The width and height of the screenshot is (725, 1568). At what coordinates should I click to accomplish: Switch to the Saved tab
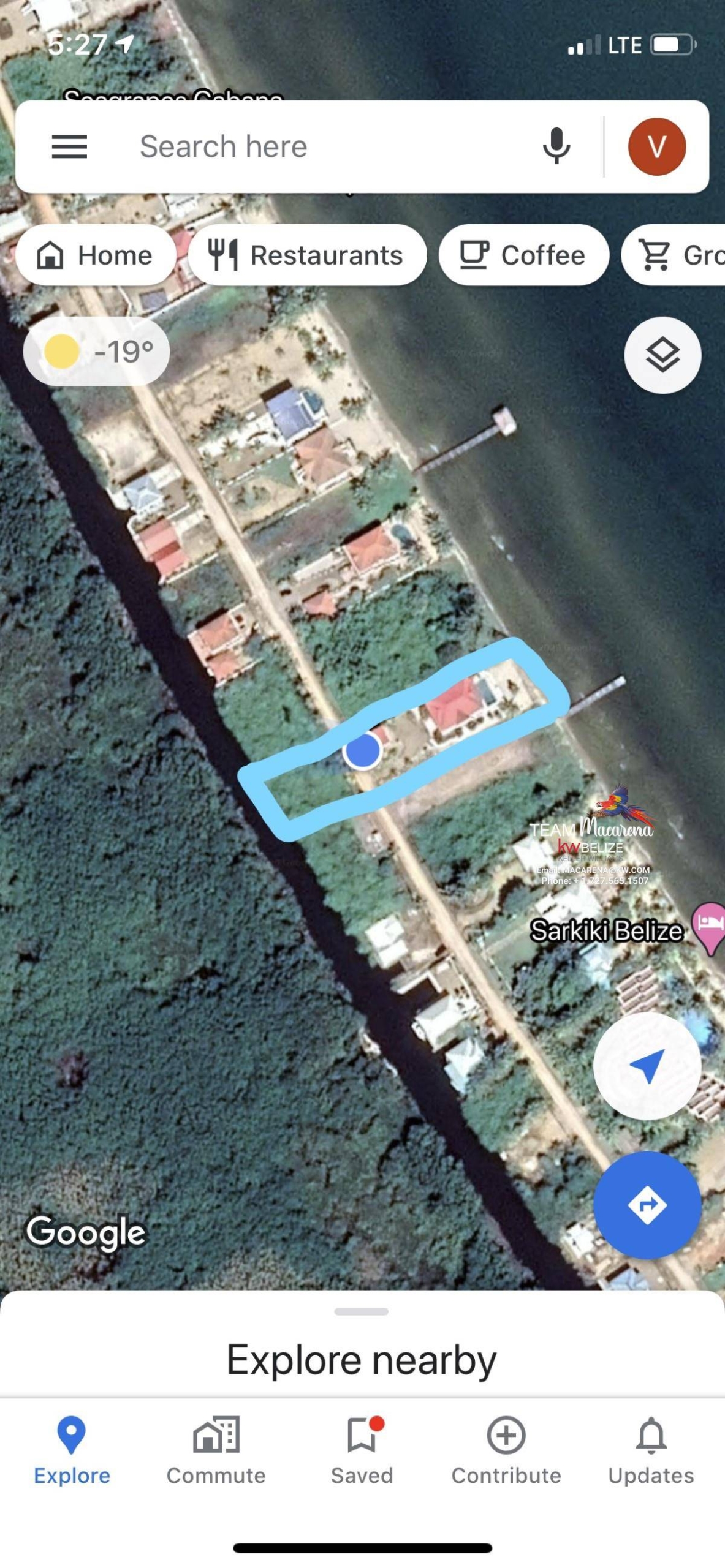[x=362, y=1450]
